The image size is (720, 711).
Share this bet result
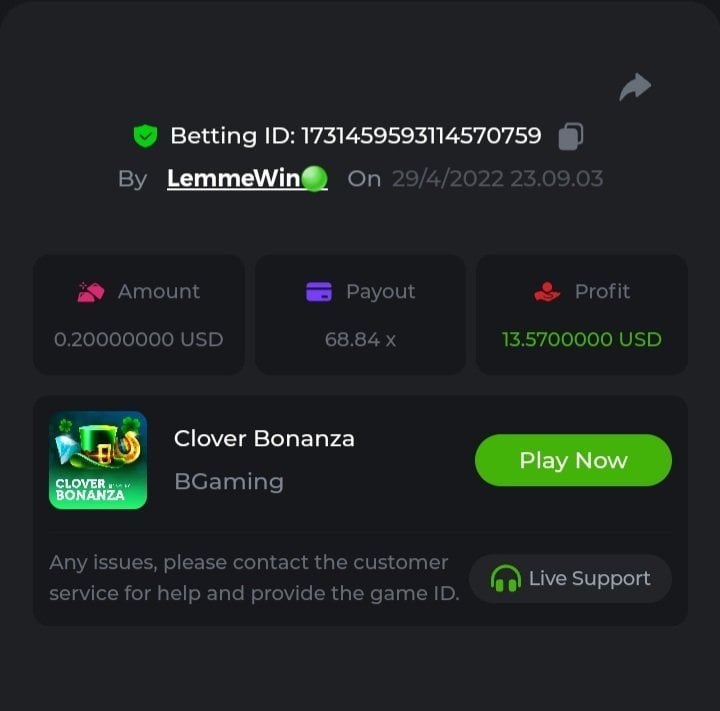(x=635, y=88)
